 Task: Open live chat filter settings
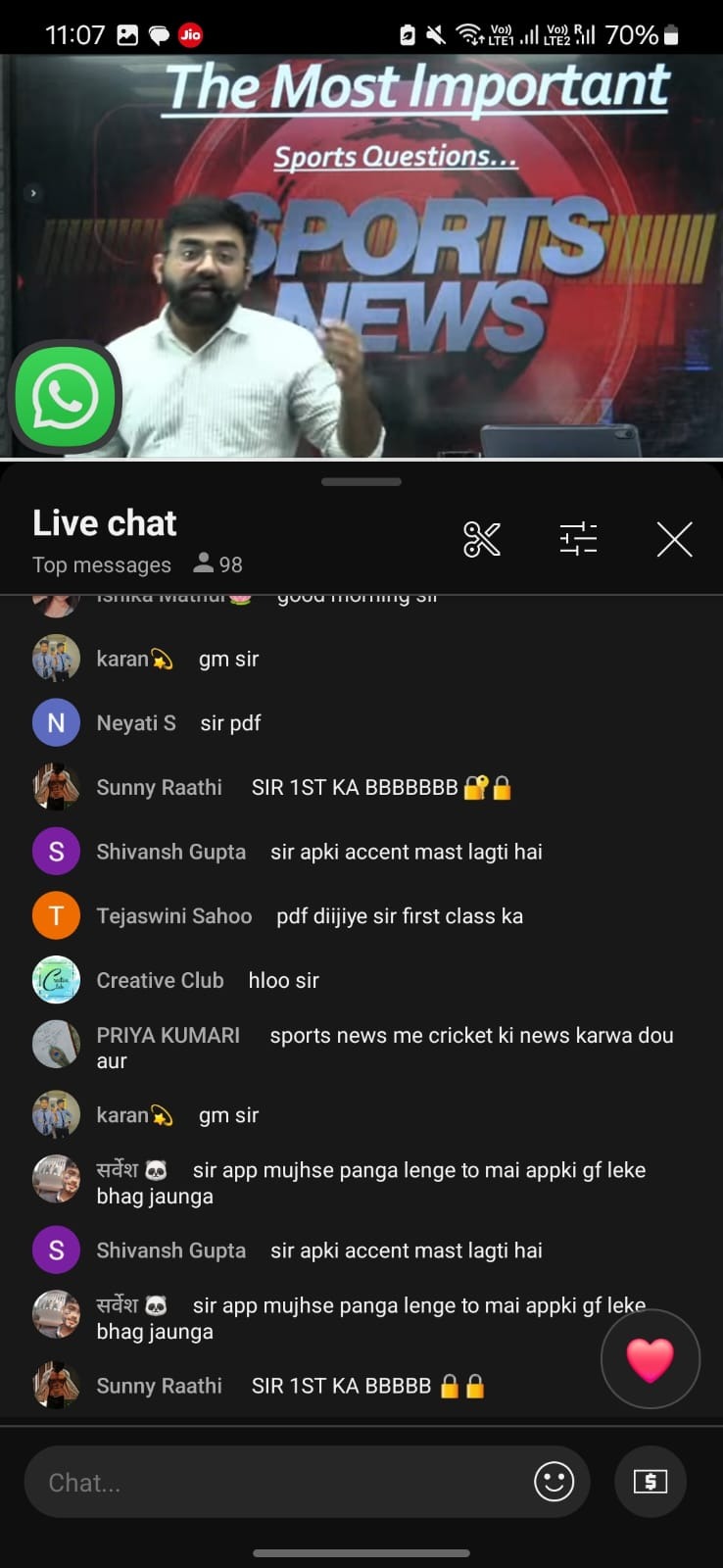[x=578, y=539]
